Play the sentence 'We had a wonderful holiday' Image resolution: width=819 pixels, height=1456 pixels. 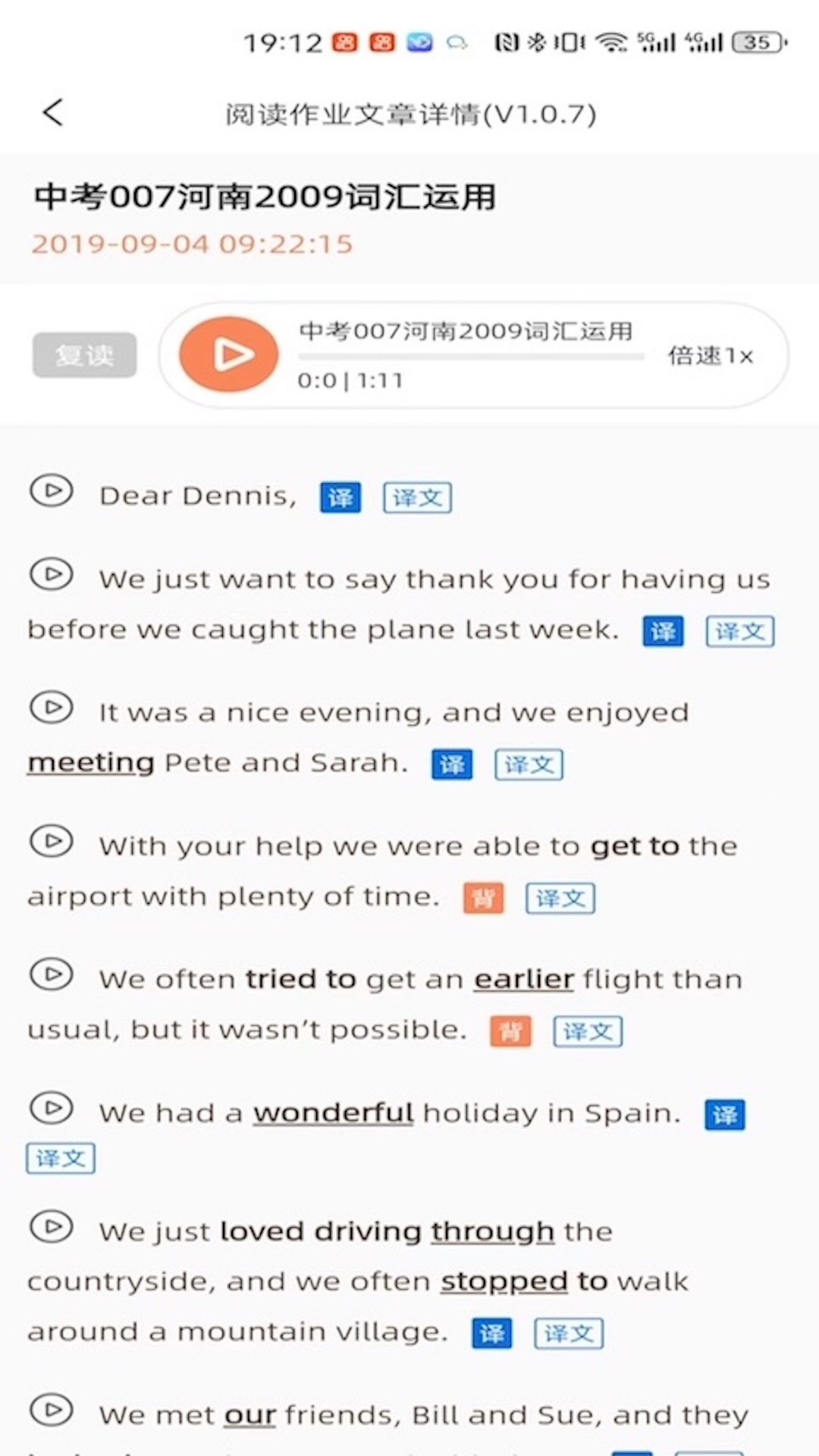[52, 1108]
